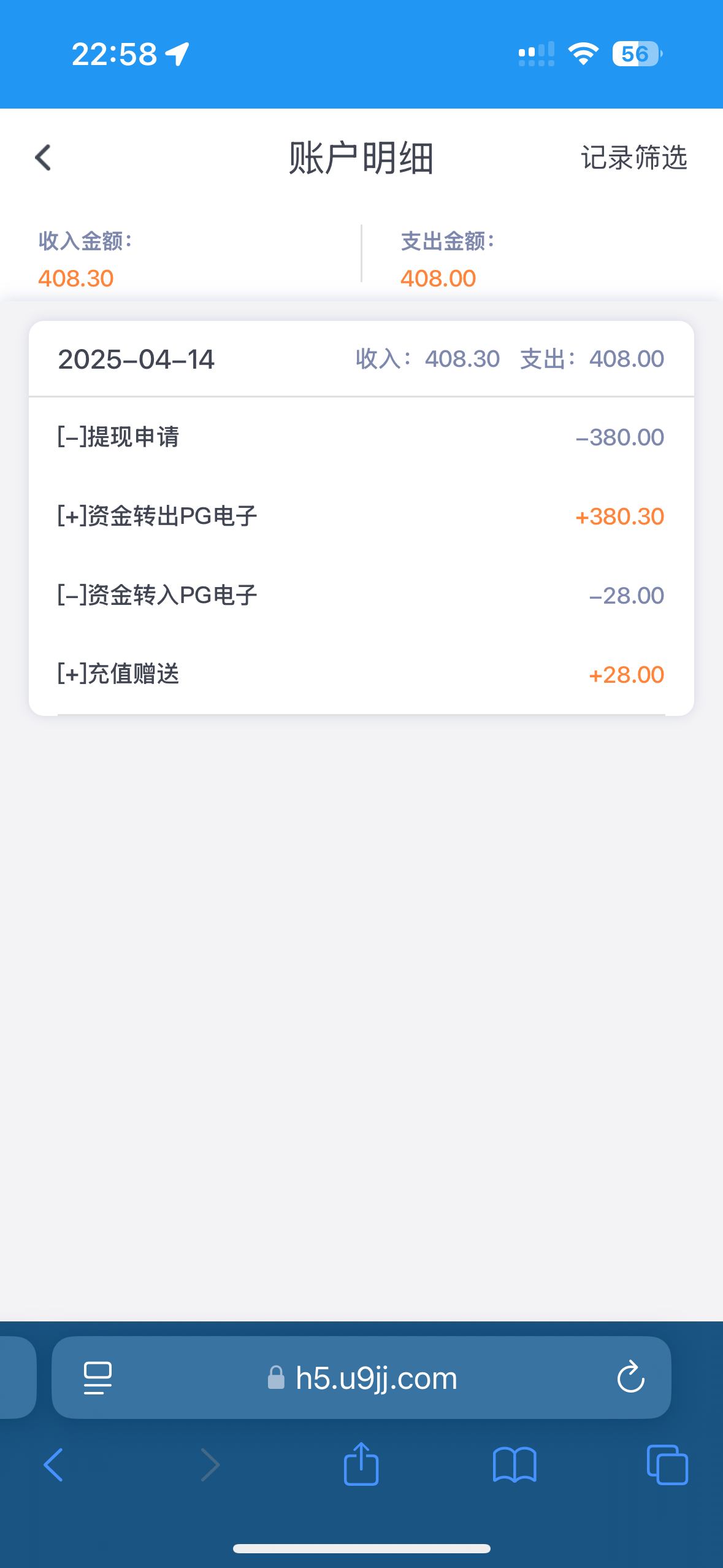Open Safari bookmarks
The image size is (723, 1568).
pos(515,1465)
